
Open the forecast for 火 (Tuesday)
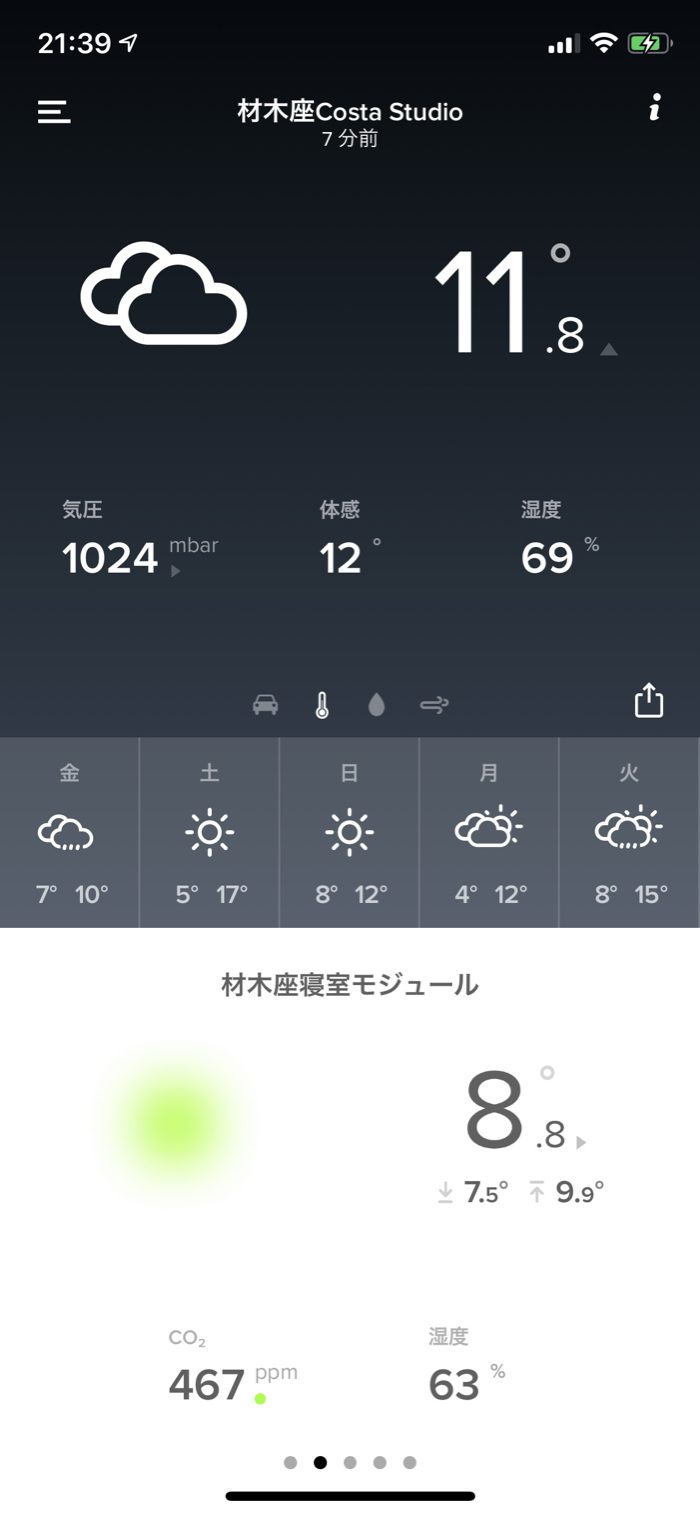tap(629, 832)
